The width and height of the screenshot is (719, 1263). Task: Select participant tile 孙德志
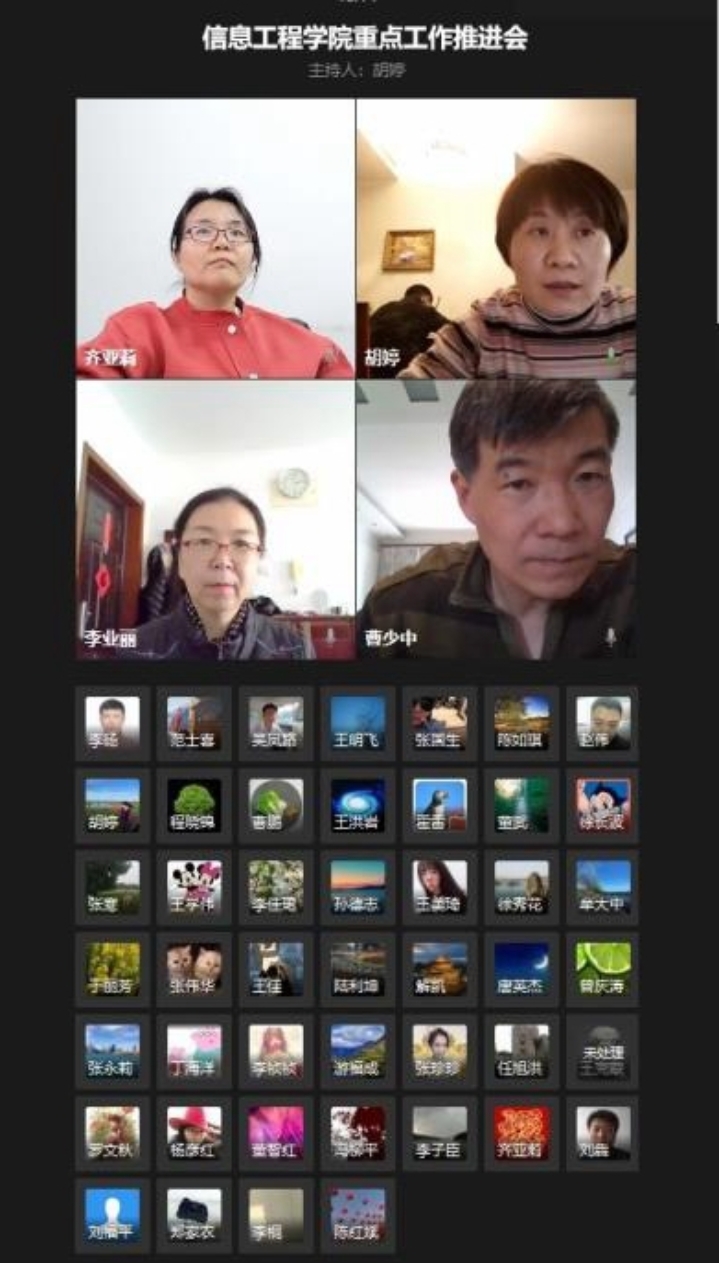[358, 887]
